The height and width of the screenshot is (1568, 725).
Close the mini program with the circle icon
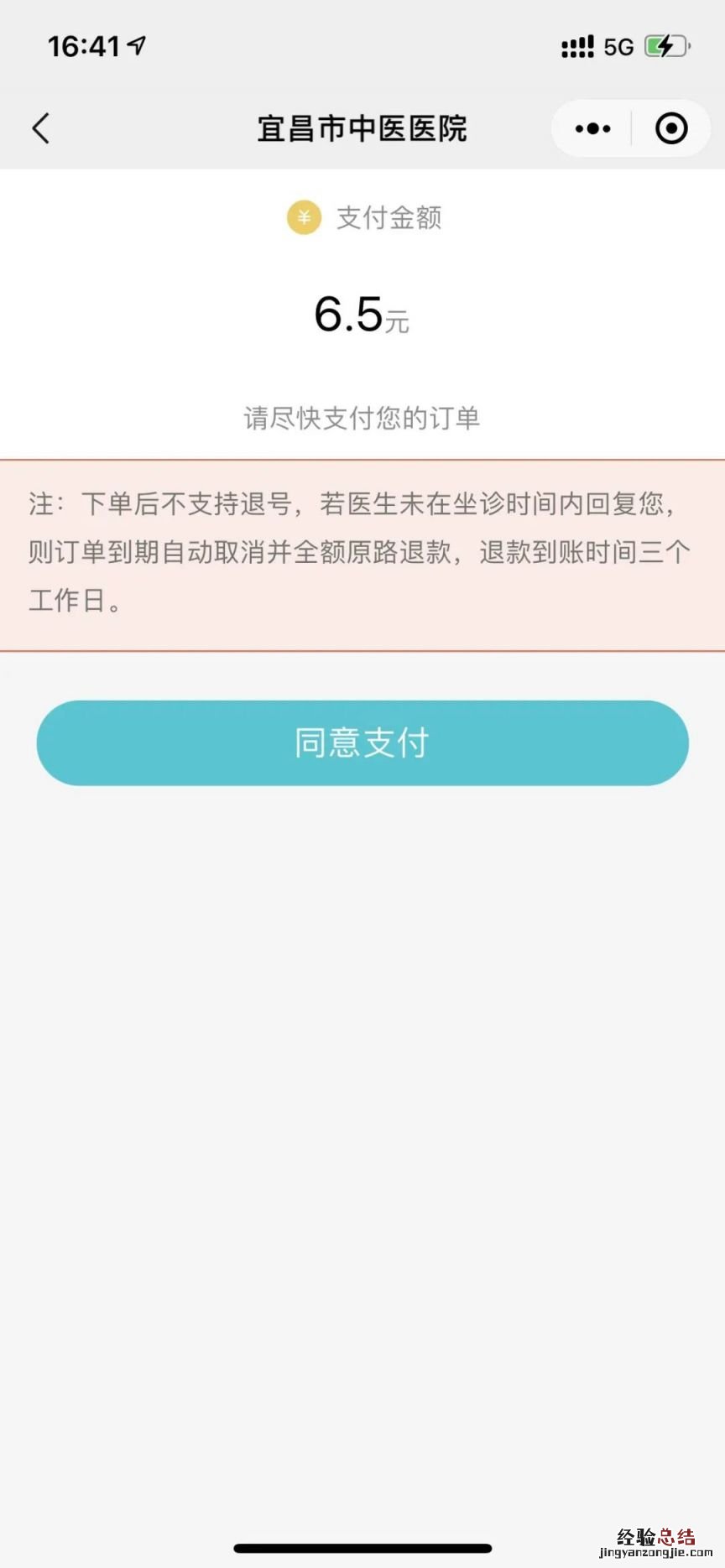[670, 129]
